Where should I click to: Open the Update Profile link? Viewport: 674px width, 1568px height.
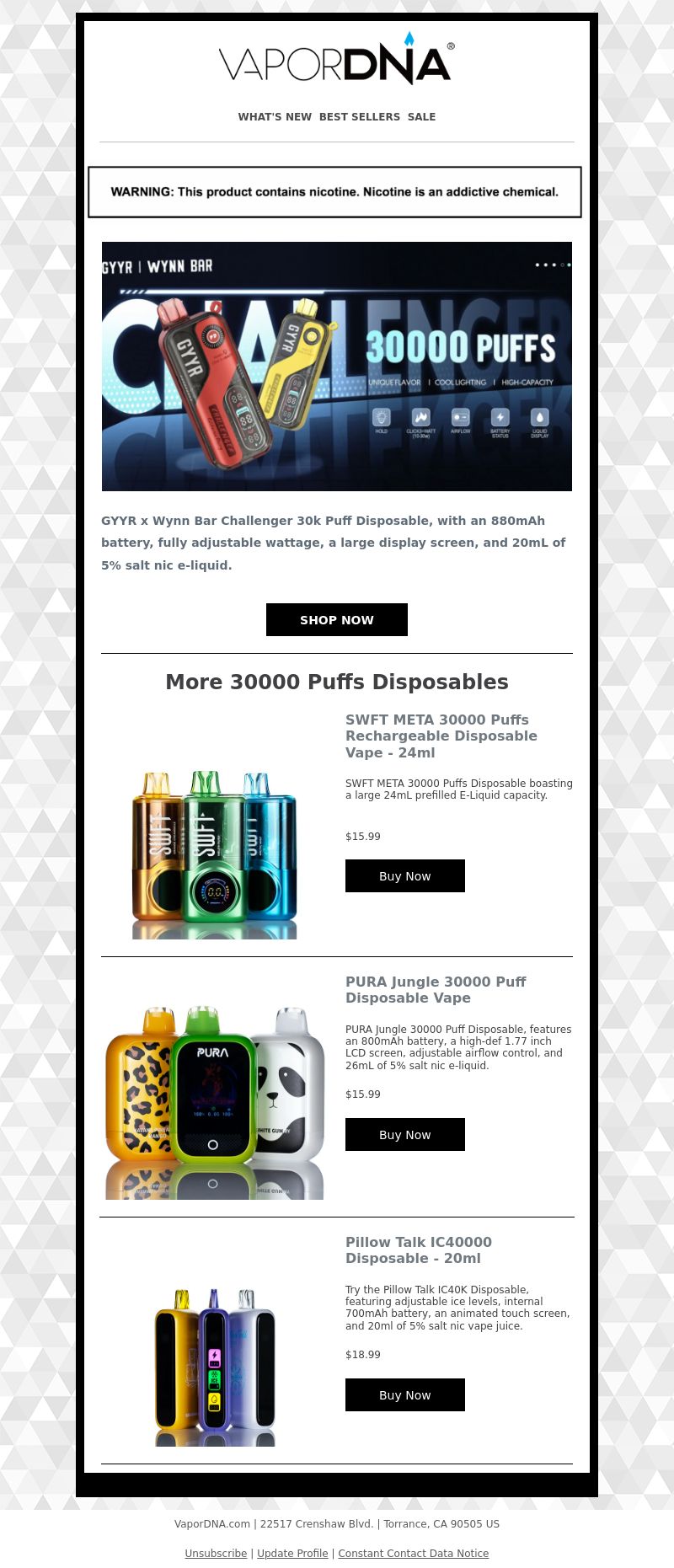point(292,1554)
